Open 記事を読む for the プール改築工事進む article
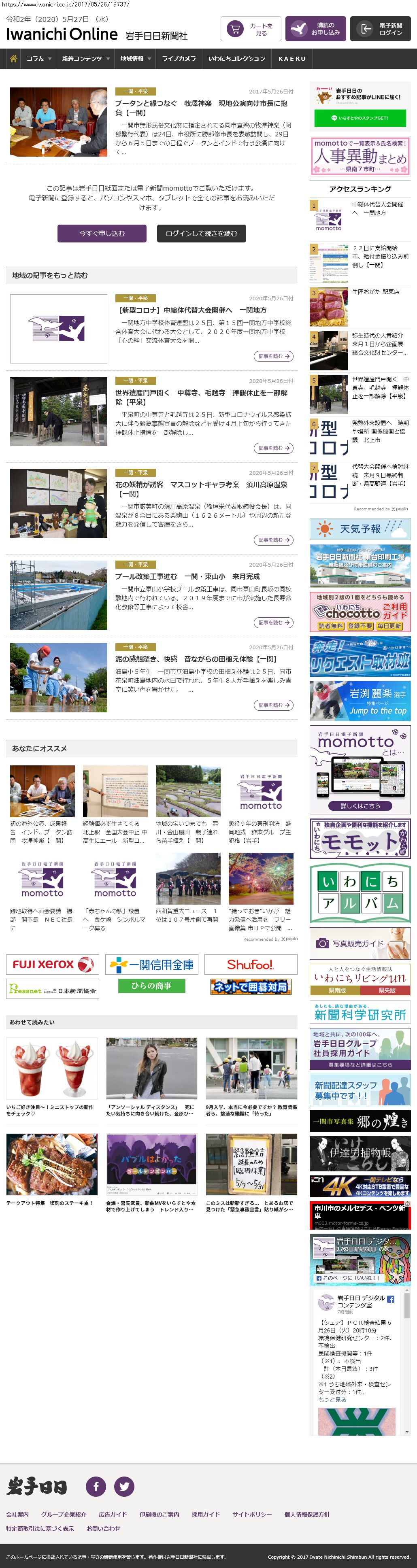 [x=273, y=622]
